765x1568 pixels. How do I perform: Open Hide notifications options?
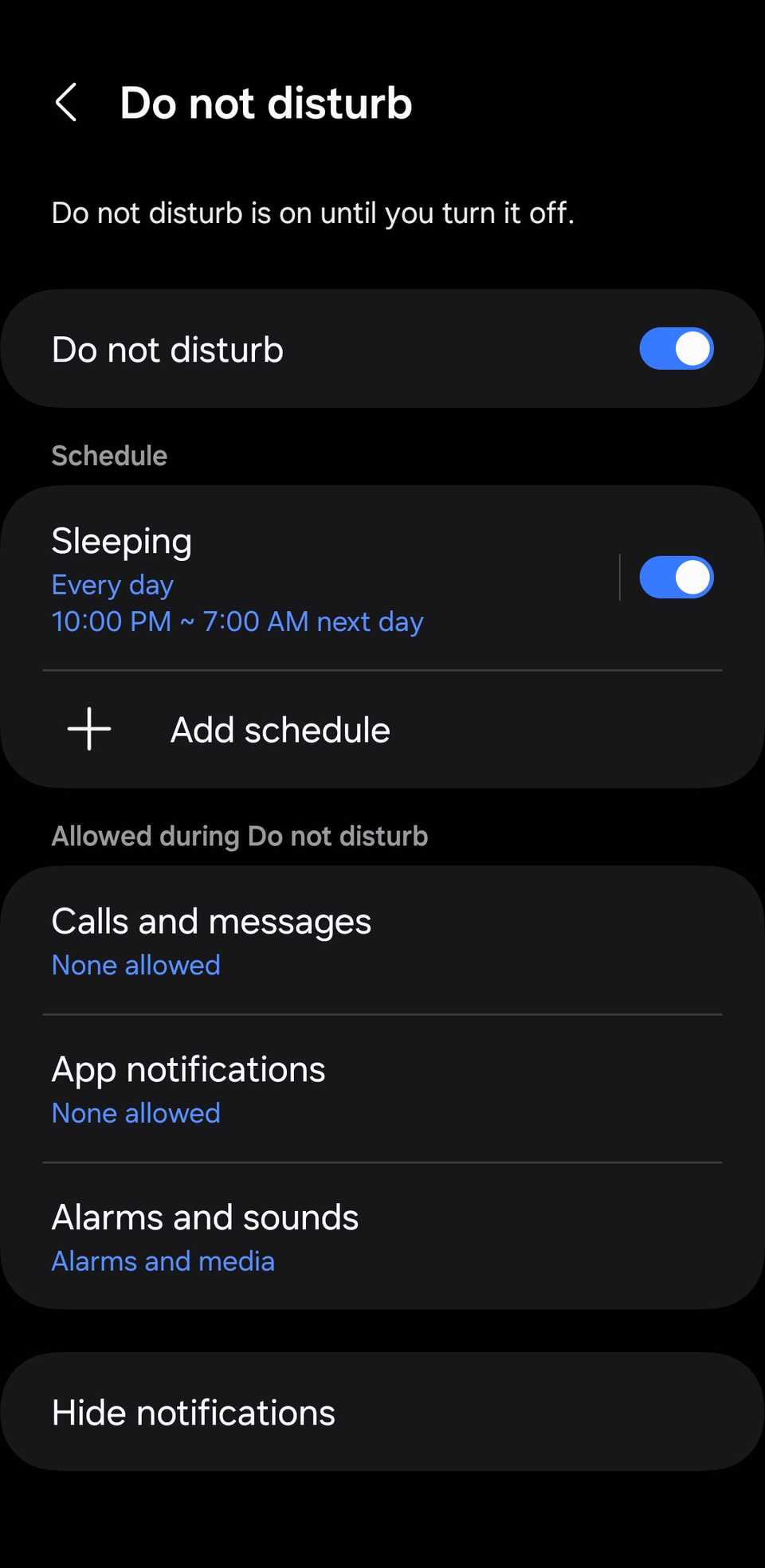[382, 1412]
